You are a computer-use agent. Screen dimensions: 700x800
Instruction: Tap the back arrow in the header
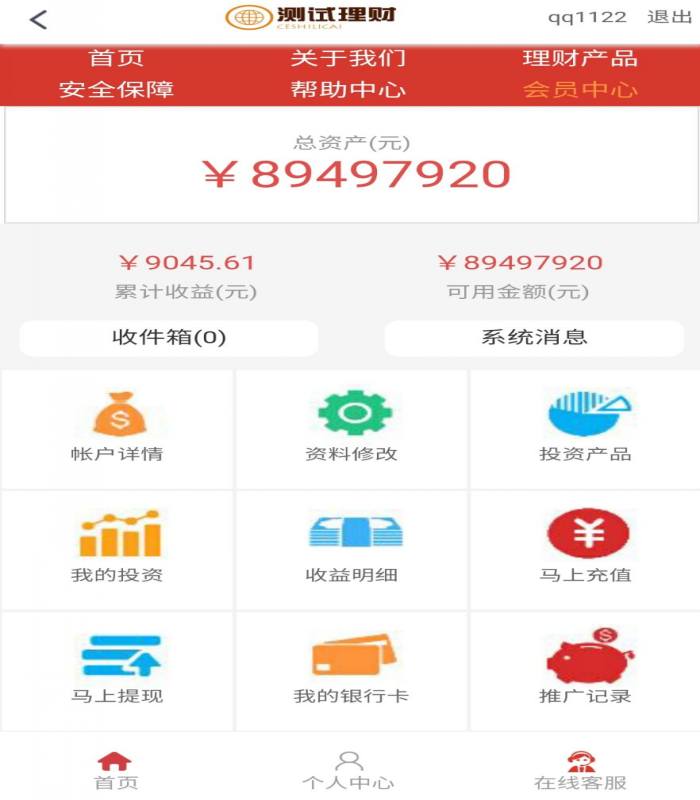pyautogui.click(x=39, y=19)
